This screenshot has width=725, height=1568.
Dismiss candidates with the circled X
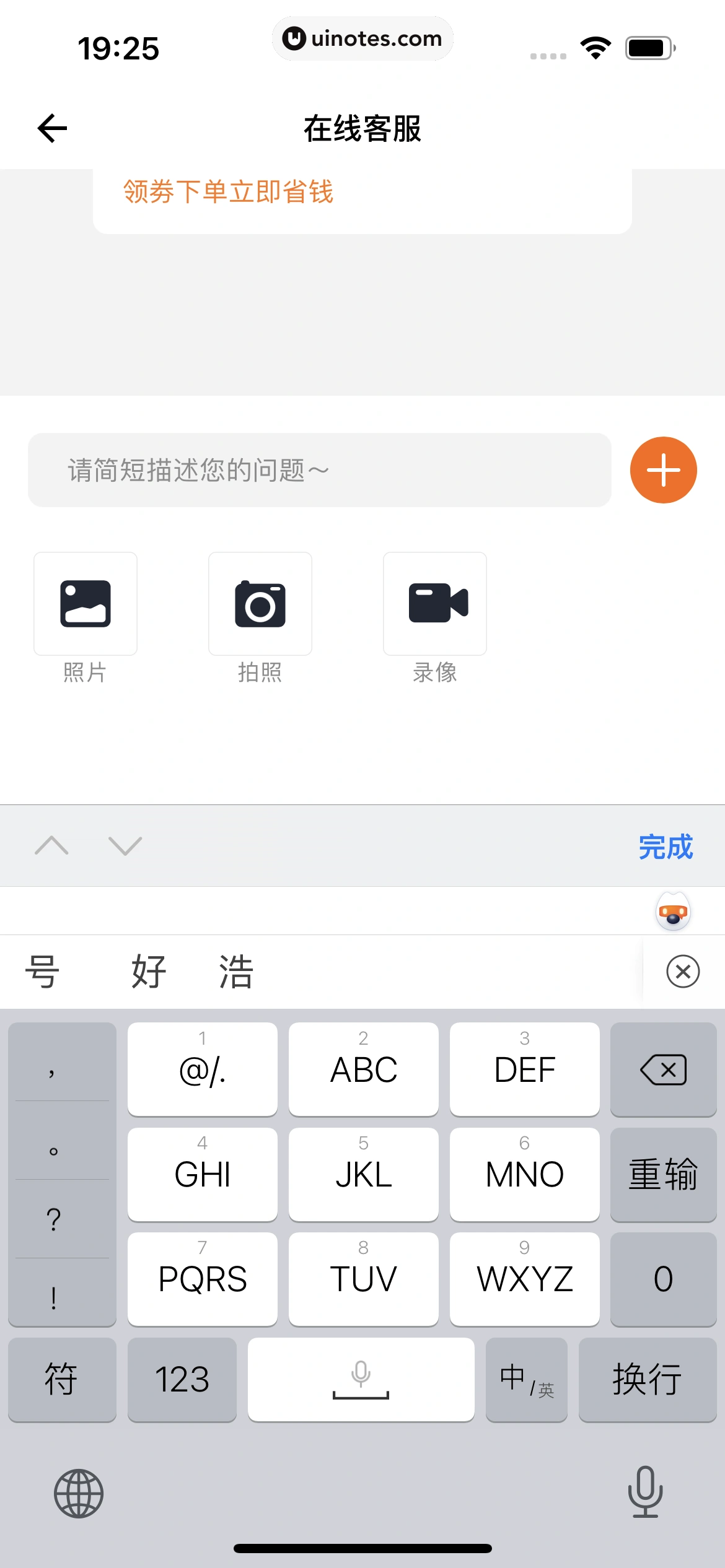[683, 972]
